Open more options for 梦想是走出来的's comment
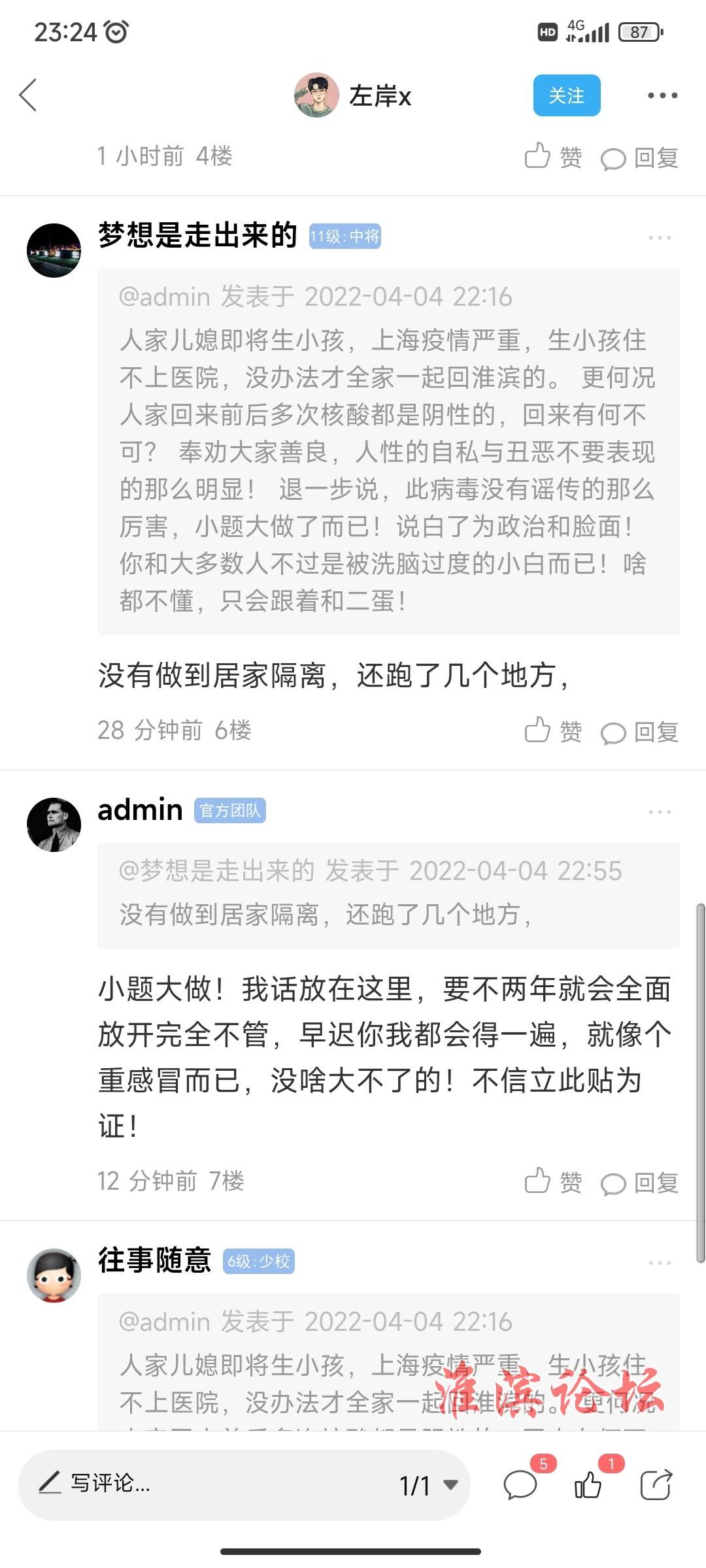This screenshot has width=706, height=1568. 660,237
